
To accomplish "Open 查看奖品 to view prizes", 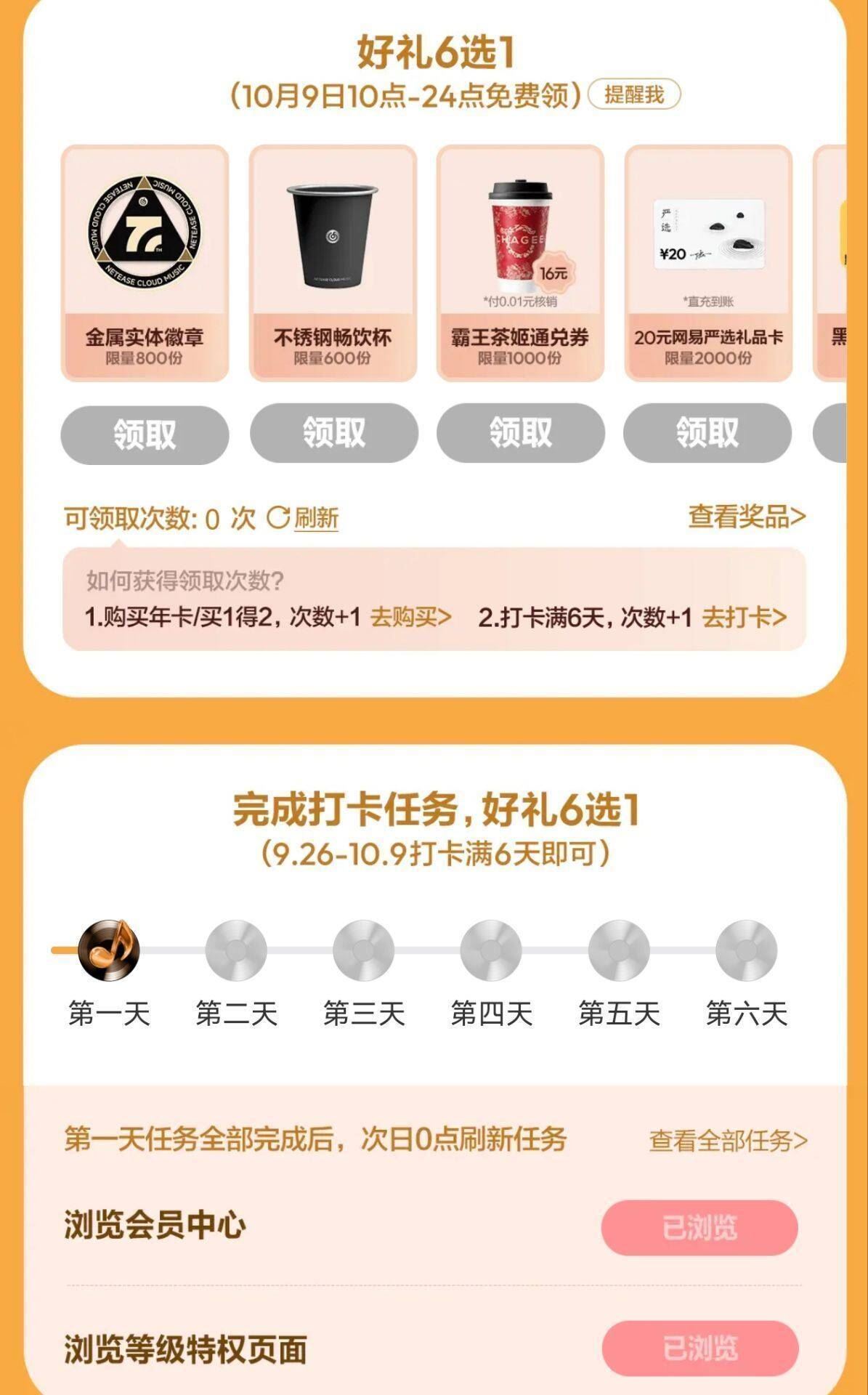I will pyautogui.click(x=747, y=517).
